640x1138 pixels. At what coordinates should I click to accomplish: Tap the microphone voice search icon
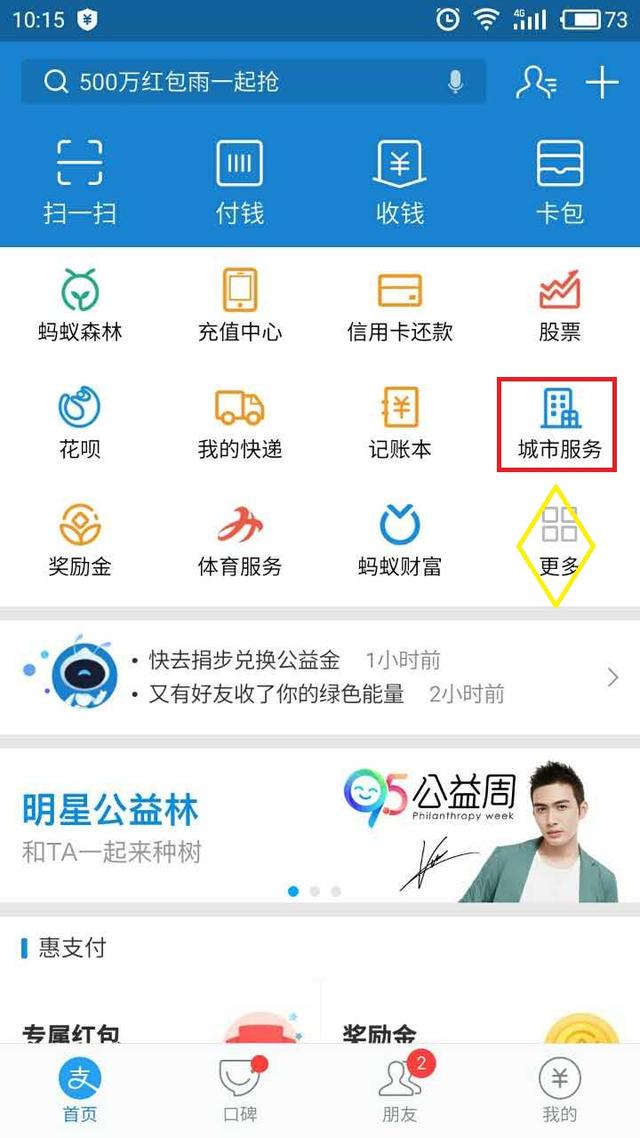(455, 82)
